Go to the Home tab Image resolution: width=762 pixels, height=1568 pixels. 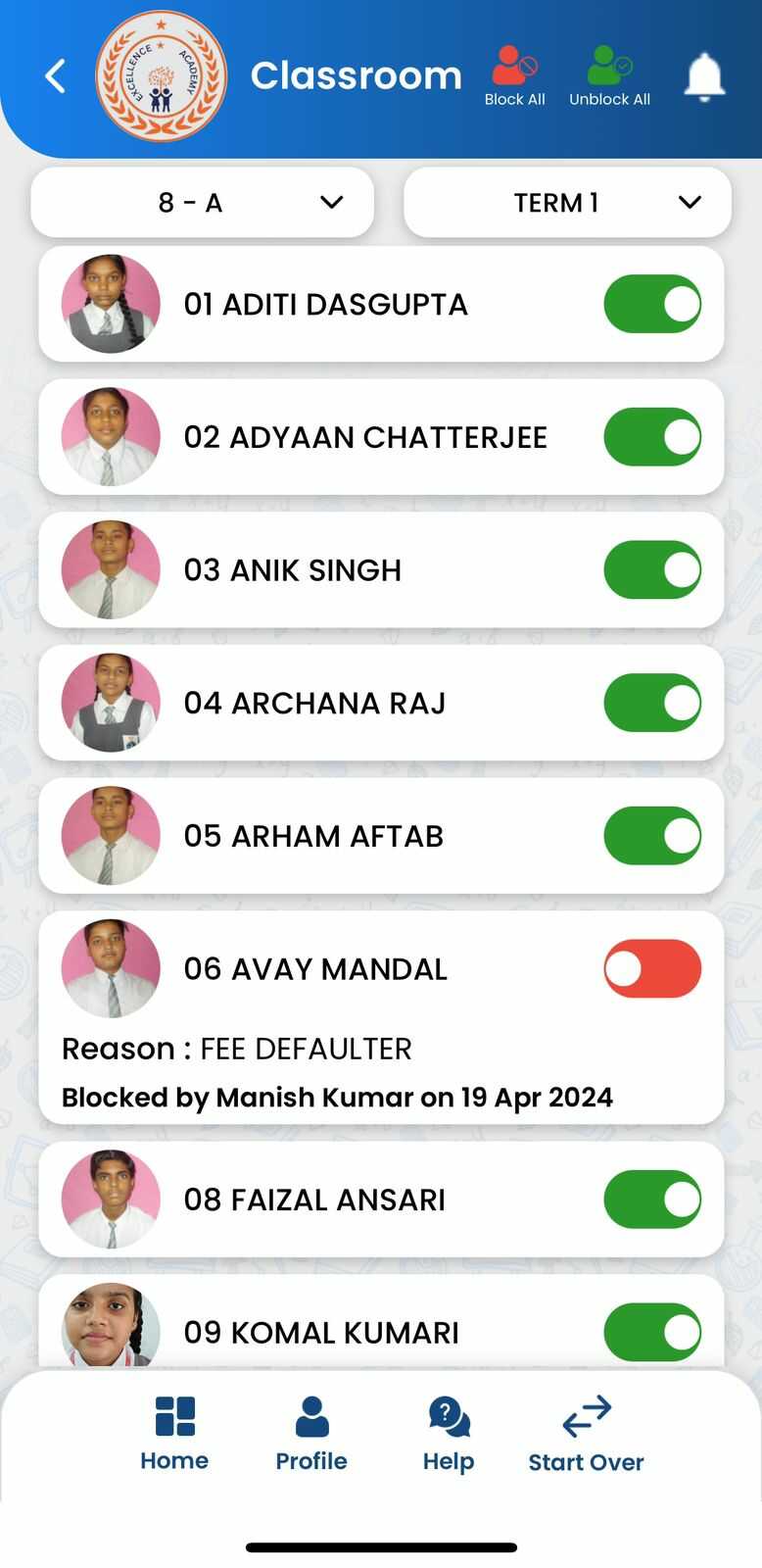click(x=174, y=1435)
